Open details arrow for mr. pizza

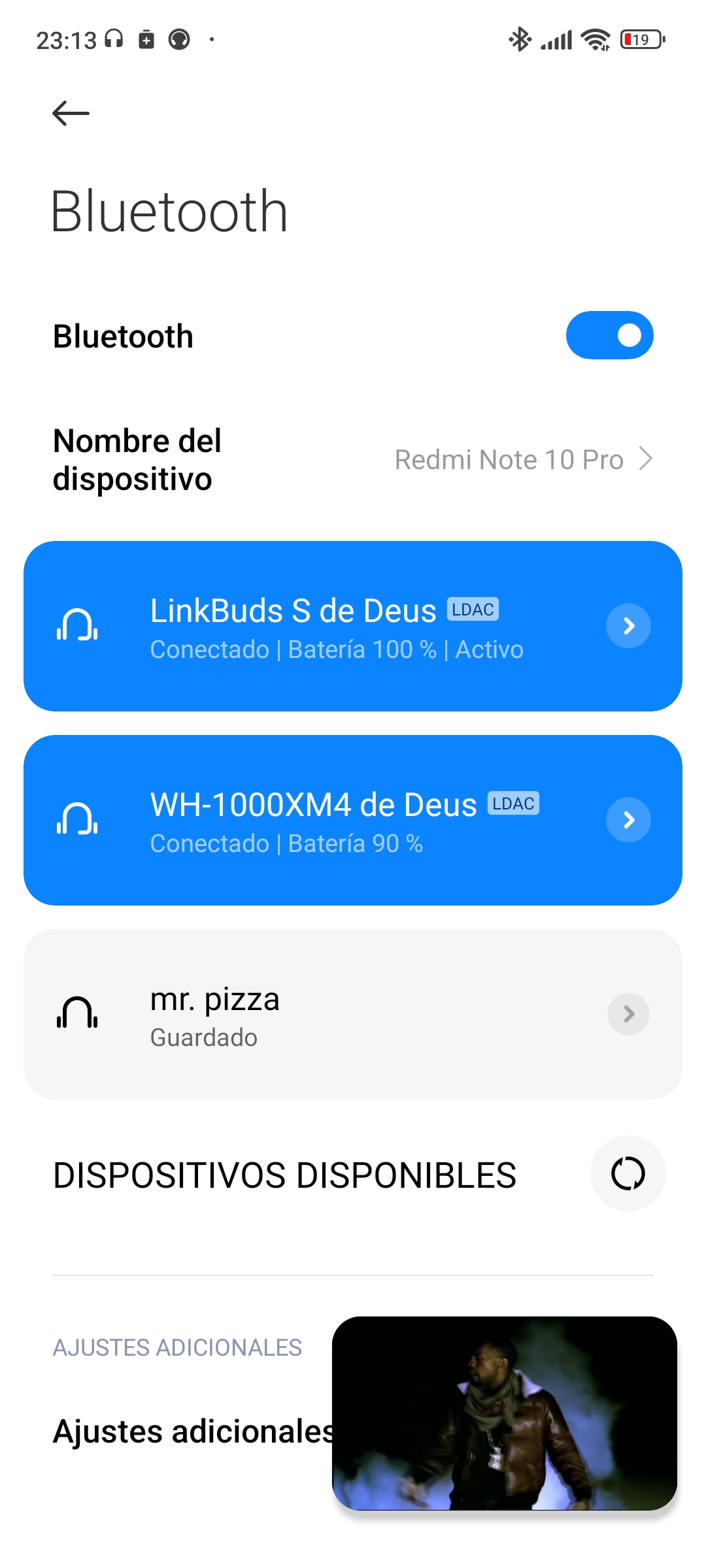click(x=628, y=1014)
